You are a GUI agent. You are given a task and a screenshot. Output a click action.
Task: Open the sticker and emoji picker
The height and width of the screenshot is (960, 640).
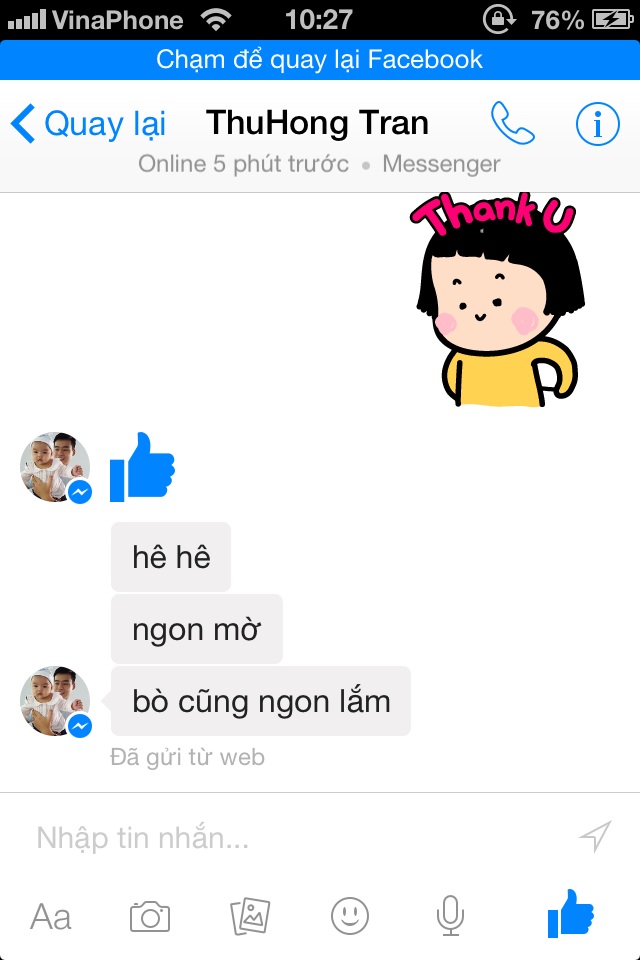tap(350, 915)
